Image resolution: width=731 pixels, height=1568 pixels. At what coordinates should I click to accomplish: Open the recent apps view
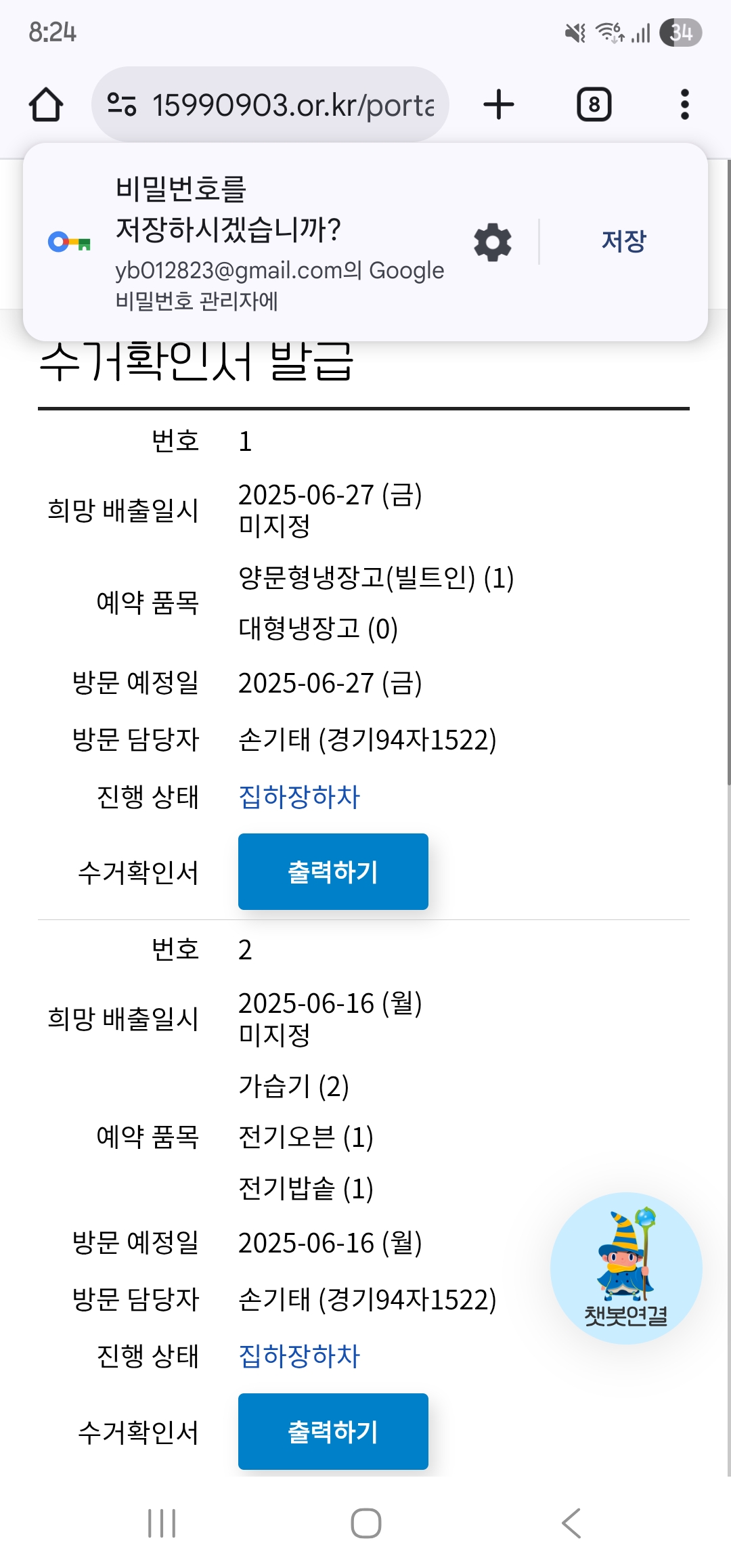point(162,1523)
